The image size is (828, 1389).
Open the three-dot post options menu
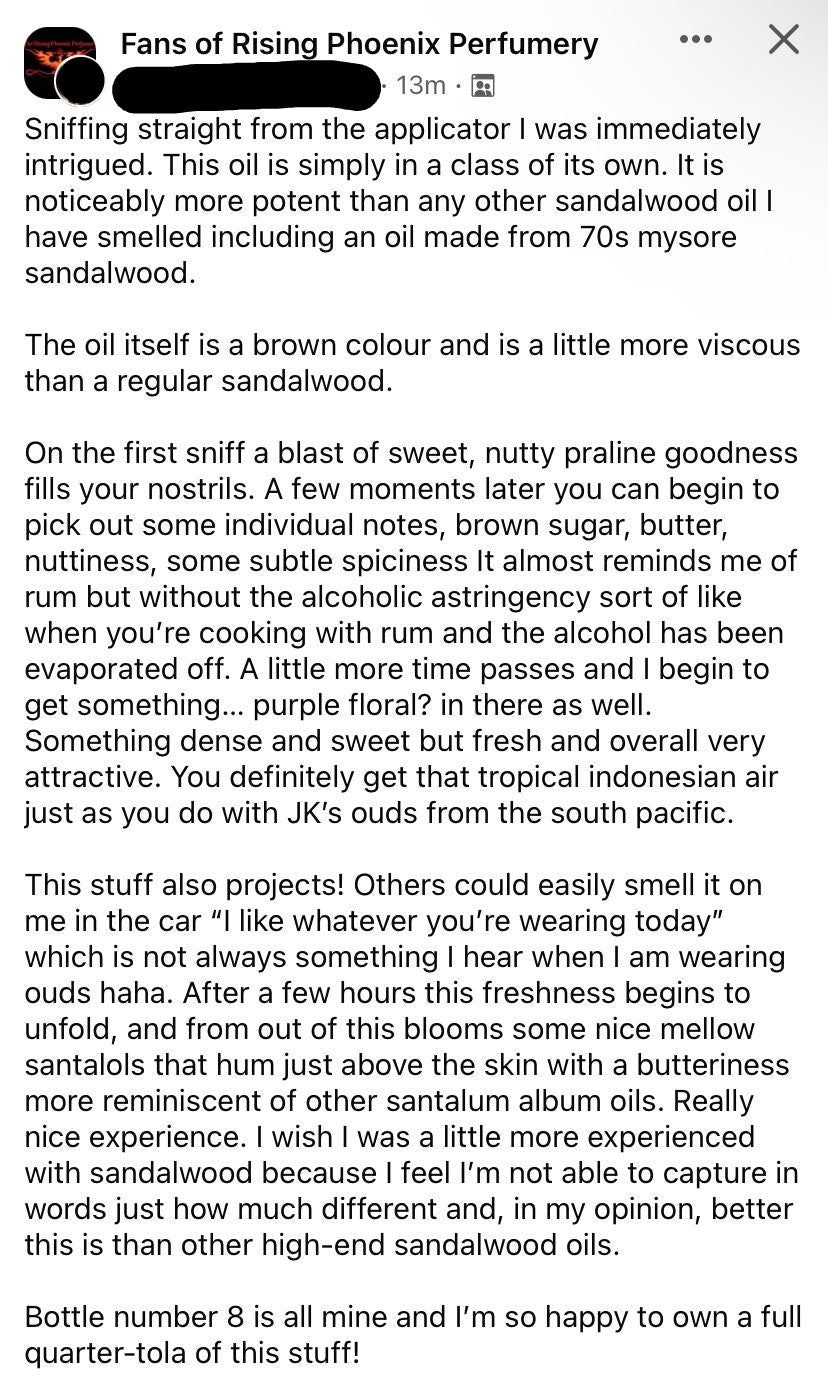coord(695,40)
